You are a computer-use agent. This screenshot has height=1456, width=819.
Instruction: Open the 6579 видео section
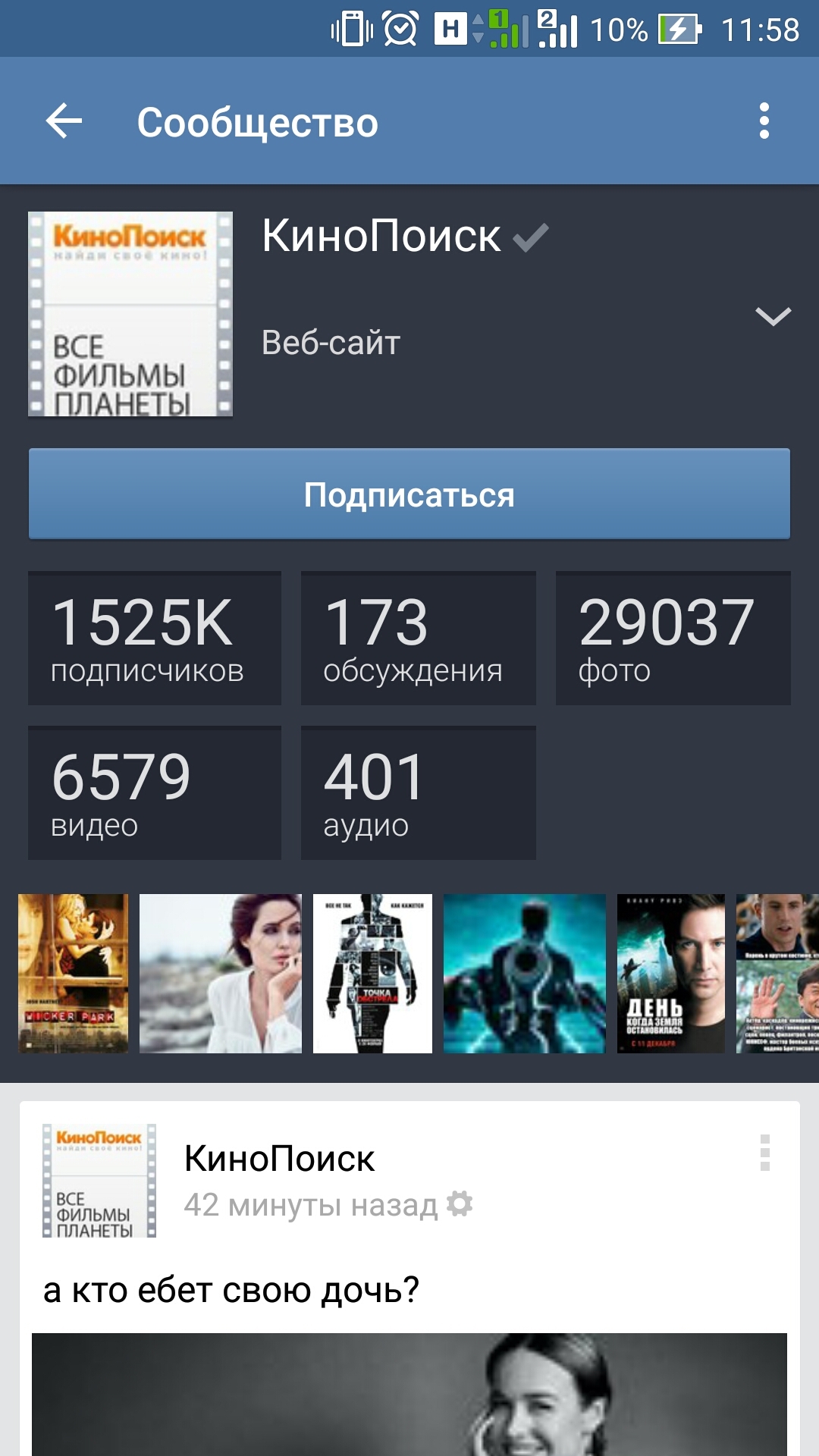click(x=155, y=793)
